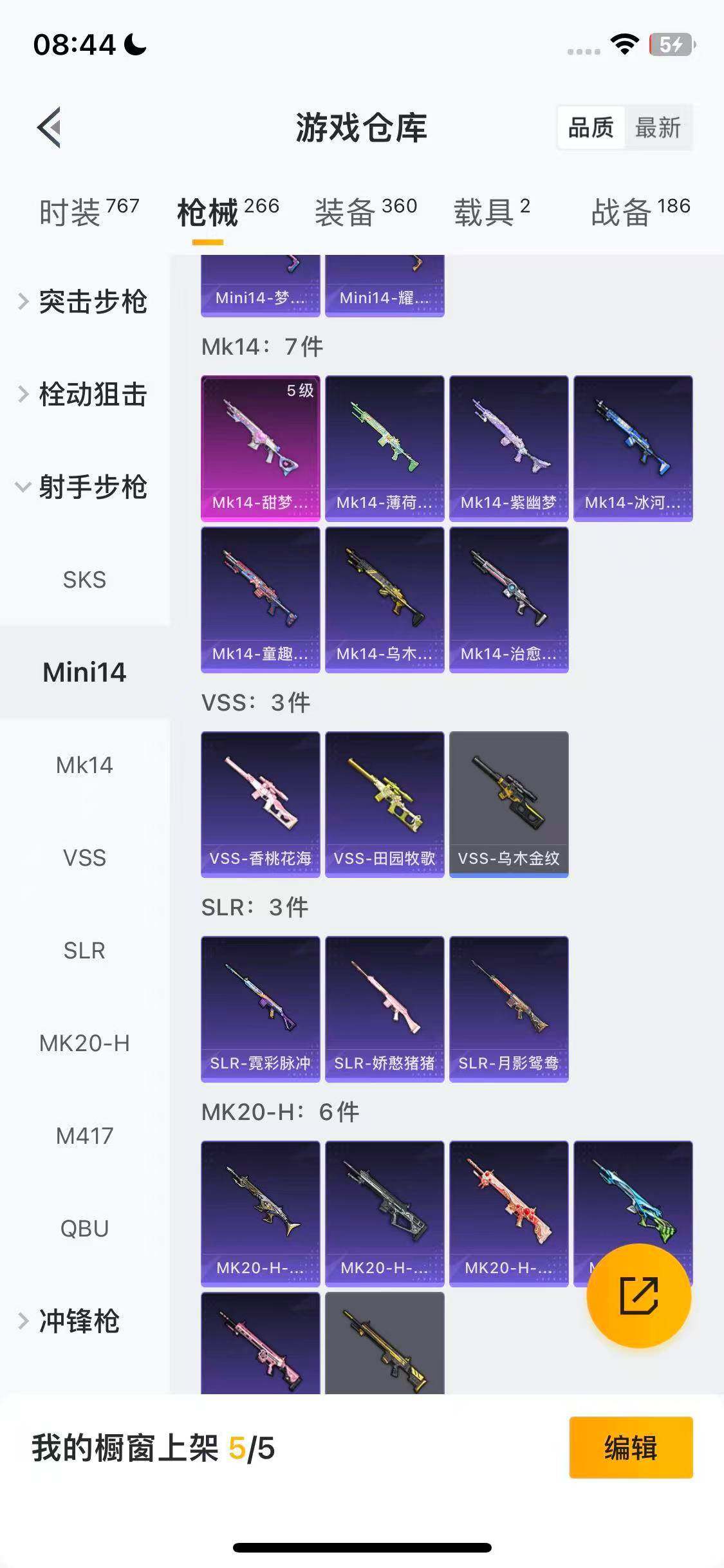Open the VSS-乌木金纹 skin
This screenshot has height=1568, width=724.
[x=508, y=803]
